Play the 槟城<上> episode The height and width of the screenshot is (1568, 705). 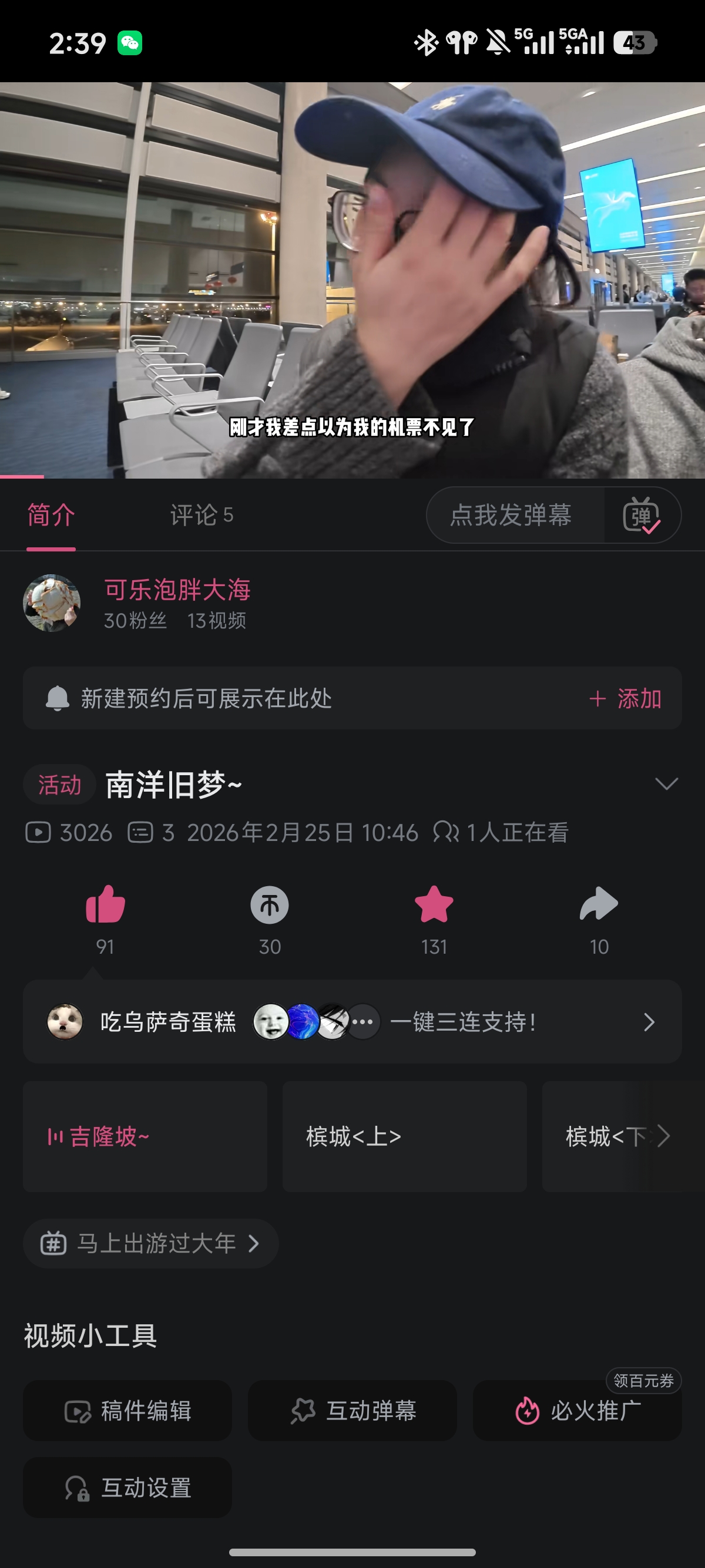tap(405, 1136)
